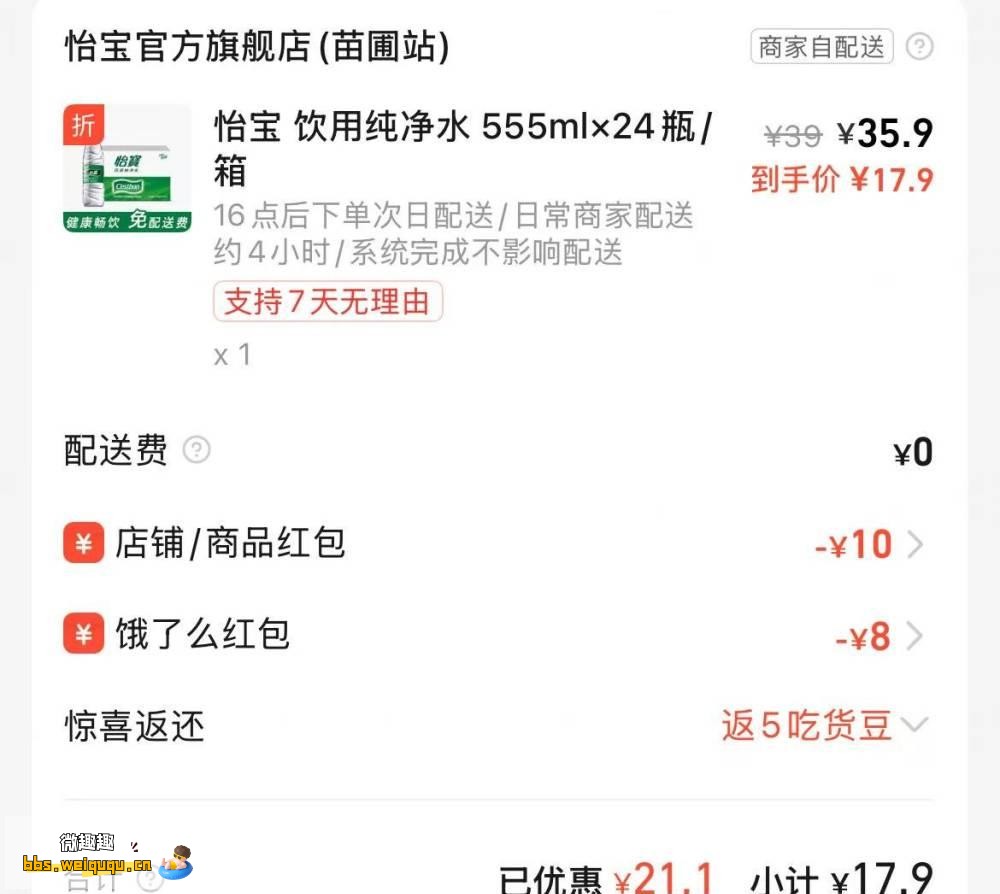Tap the 合计 help icon
Screen dimensions: 1000x894
(150, 880)
